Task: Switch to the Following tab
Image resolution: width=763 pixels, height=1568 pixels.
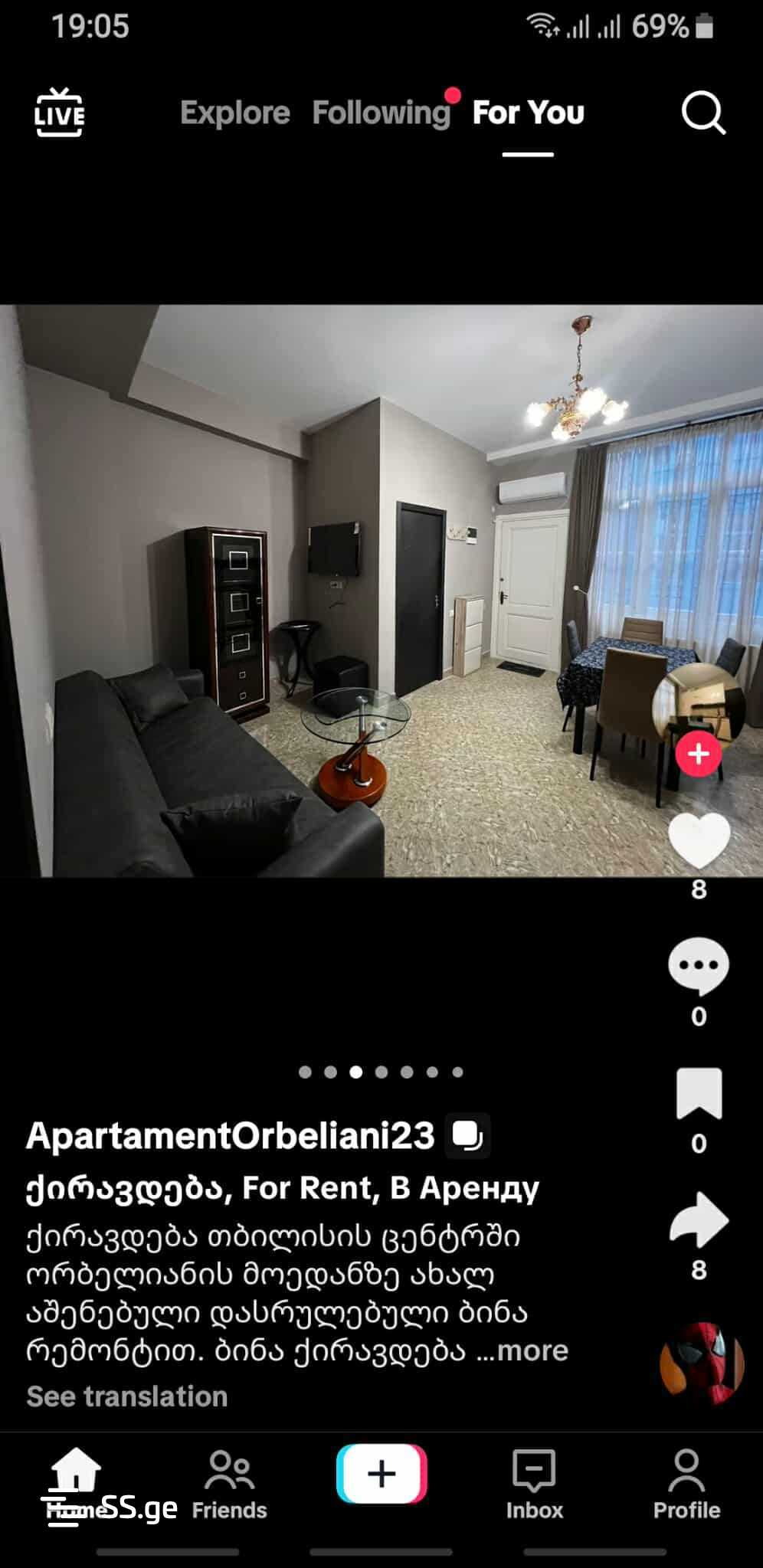Action: pyautogui.click(x=381, y=113)
